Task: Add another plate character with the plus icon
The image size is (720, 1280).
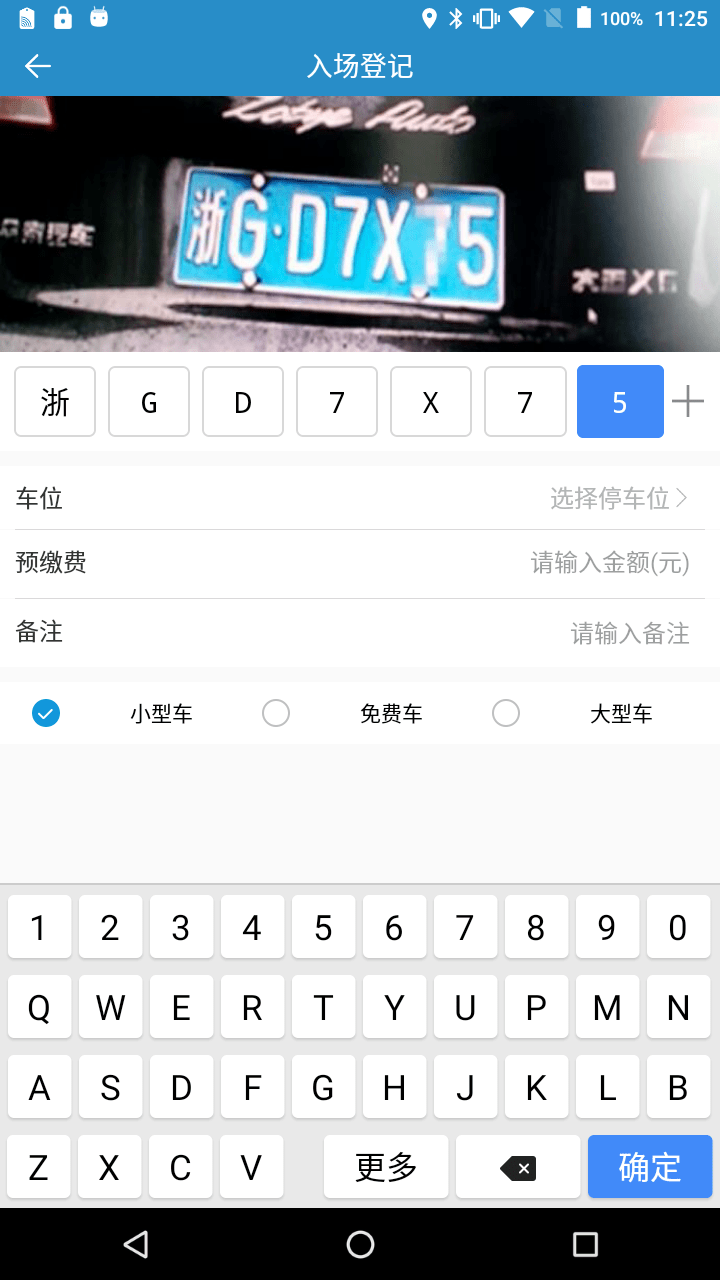Action: [688, 402]
